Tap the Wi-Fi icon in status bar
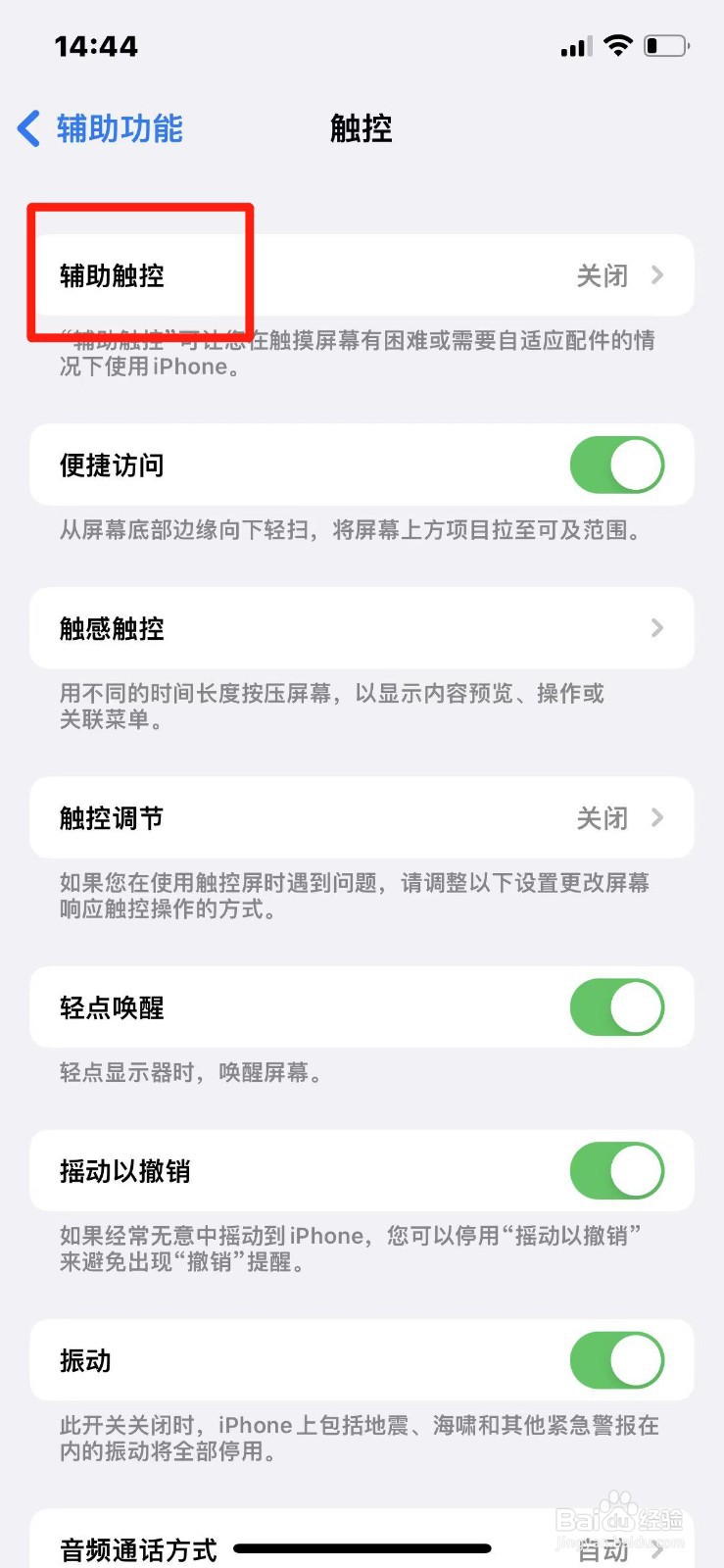This screenshot has height=1568, width=724. 617,44
